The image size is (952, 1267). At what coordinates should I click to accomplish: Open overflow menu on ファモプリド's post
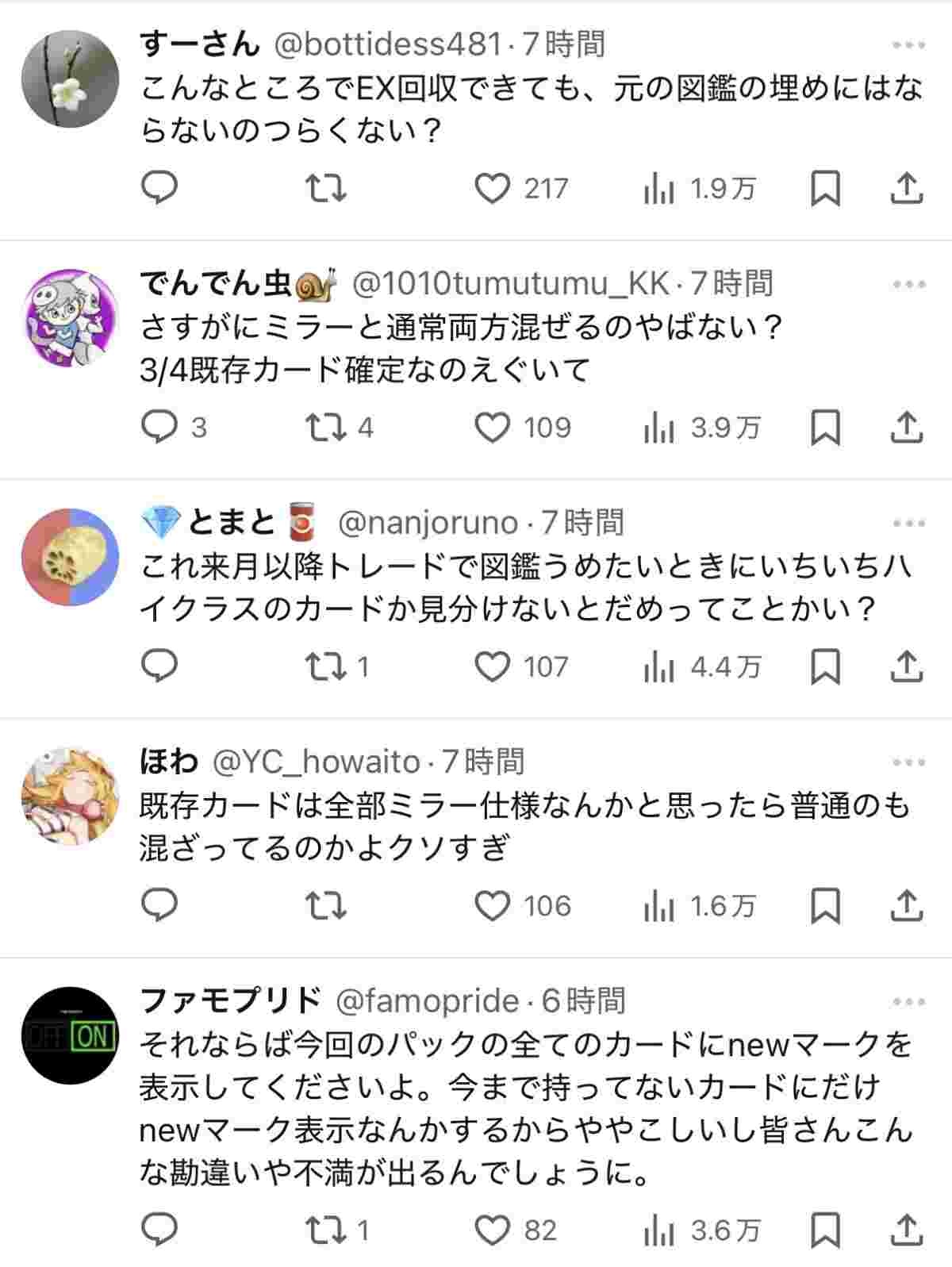[908, 1001]
